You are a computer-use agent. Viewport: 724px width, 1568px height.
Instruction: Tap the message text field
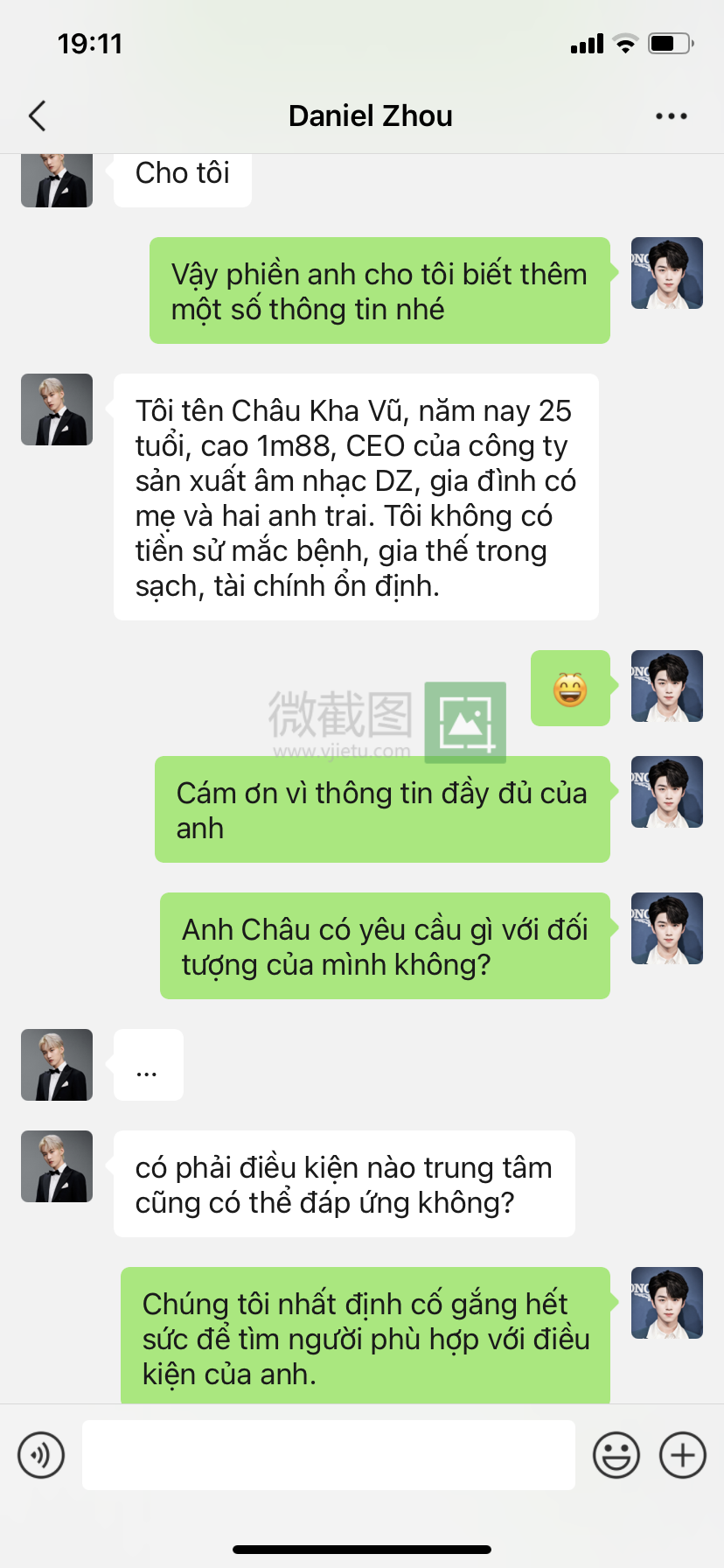click(328, 1455)
